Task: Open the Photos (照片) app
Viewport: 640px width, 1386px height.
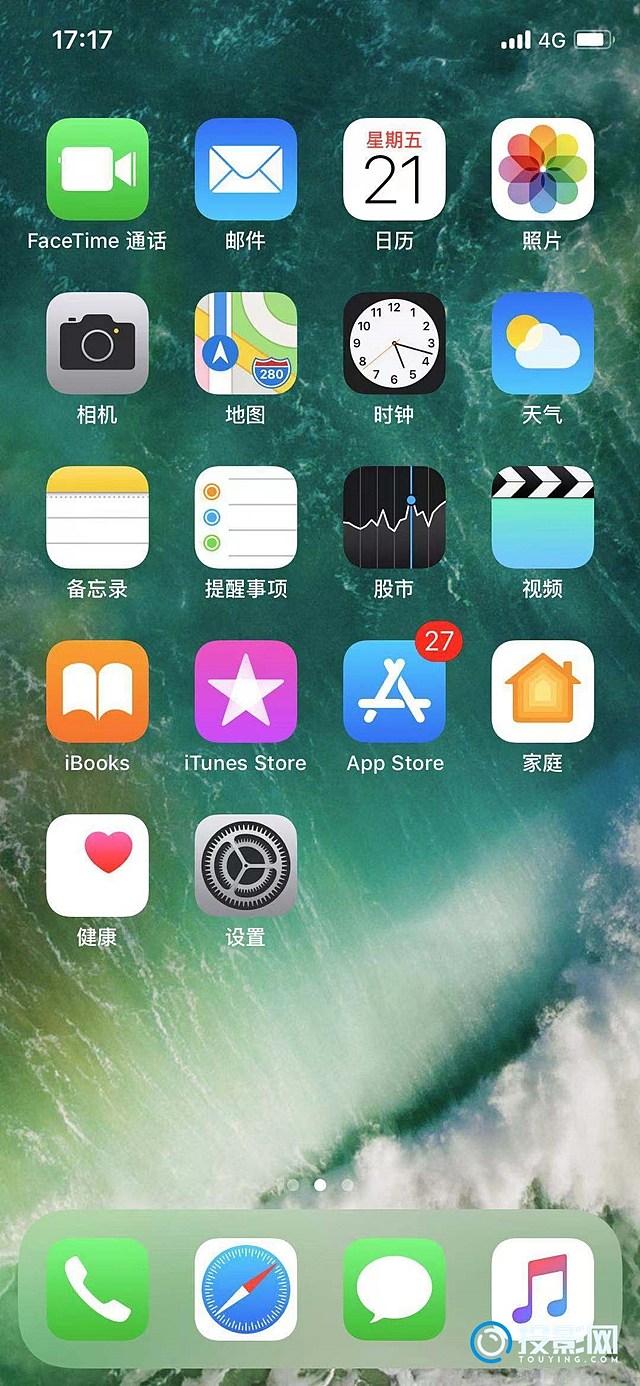Action: point(542,169)
